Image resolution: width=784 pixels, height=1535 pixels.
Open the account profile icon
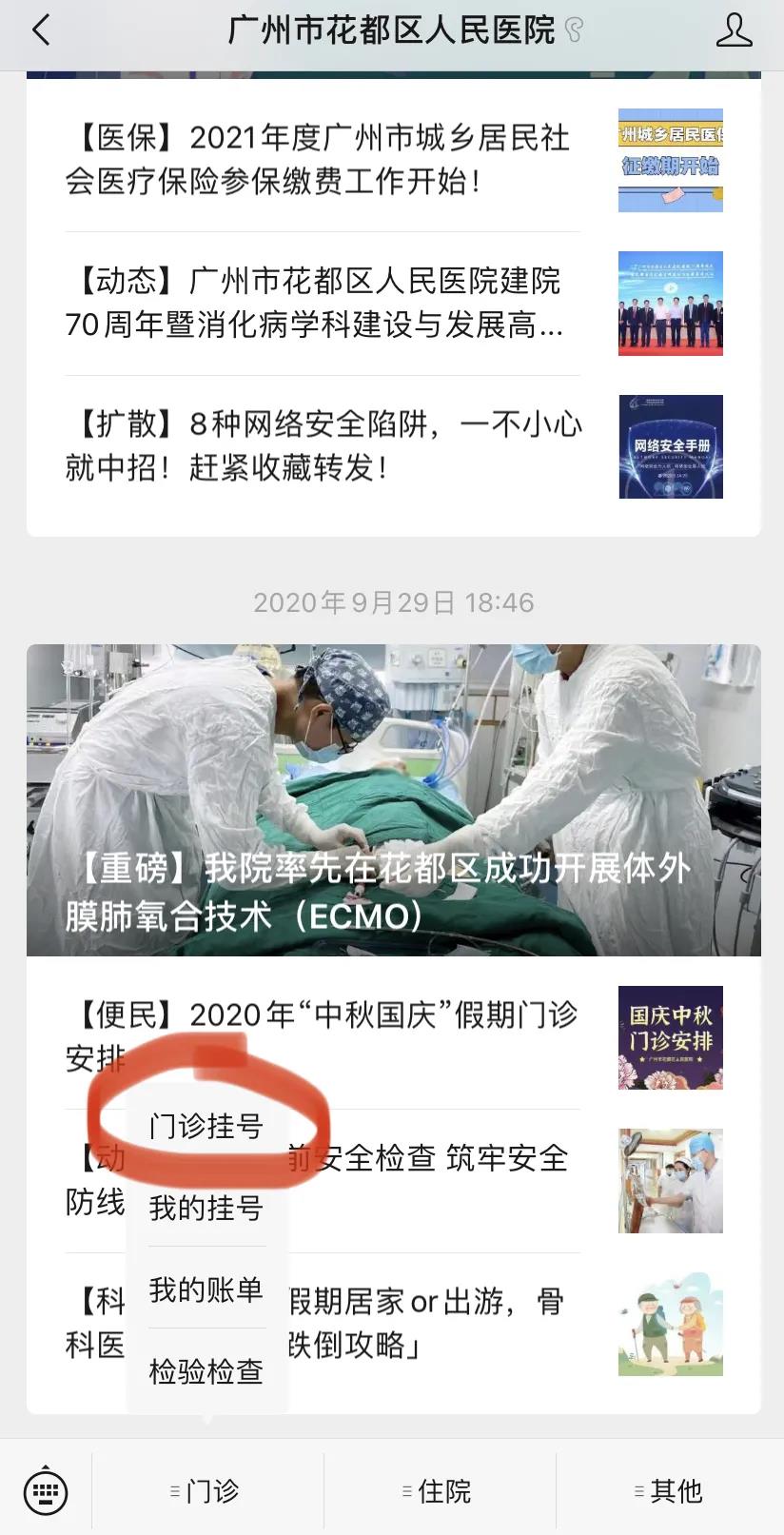pyautogui.click(x=733, y=30)
